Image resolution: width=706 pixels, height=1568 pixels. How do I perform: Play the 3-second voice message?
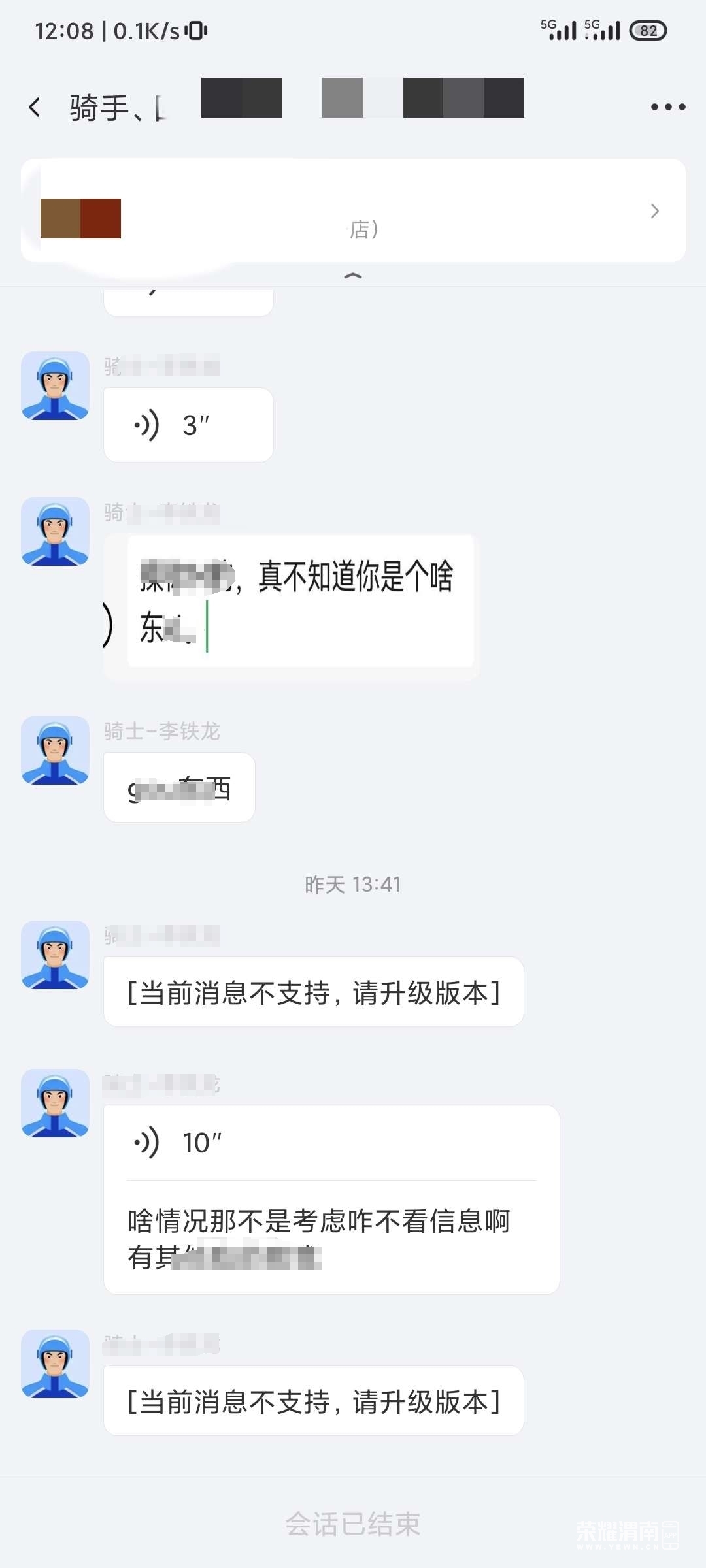(x=188, y=424)
